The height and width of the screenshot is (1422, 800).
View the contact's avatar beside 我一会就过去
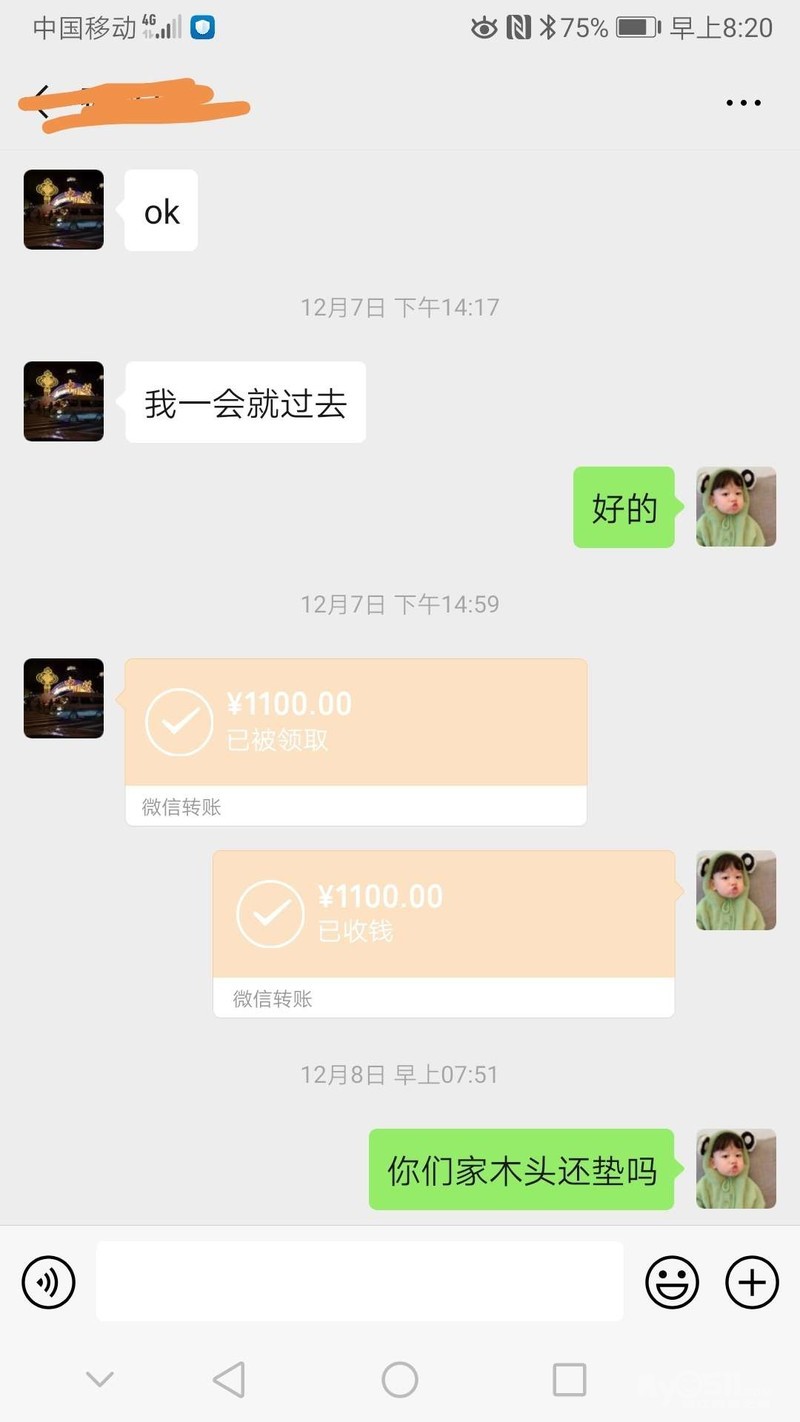(64, 401)
